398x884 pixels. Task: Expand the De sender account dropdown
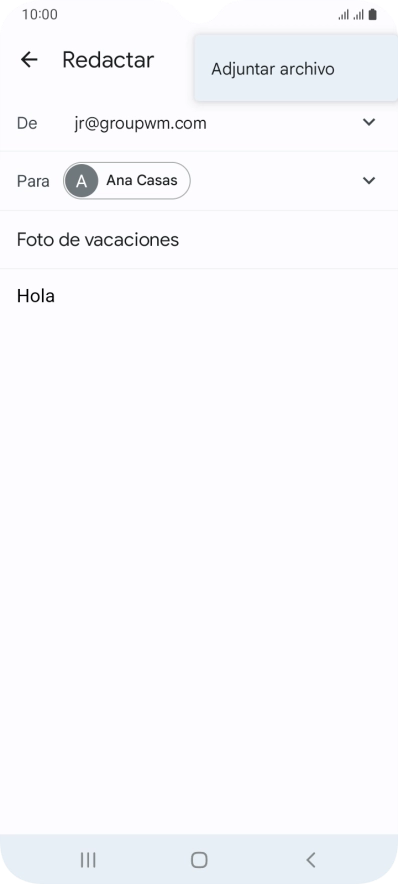pos(369,122)
